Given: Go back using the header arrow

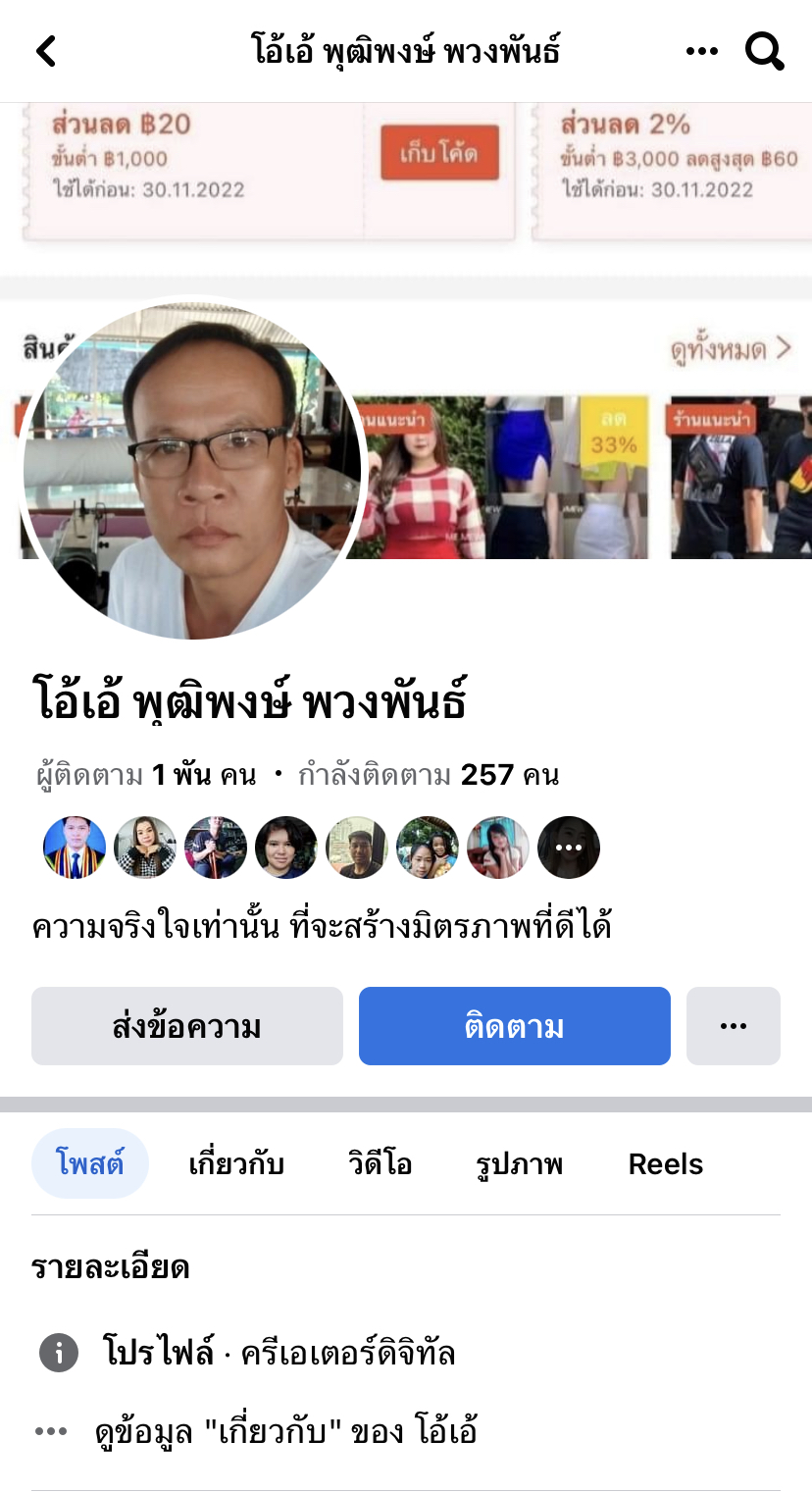Looking at the screenshot, I should pyautogui.click(x=46, y=51).
